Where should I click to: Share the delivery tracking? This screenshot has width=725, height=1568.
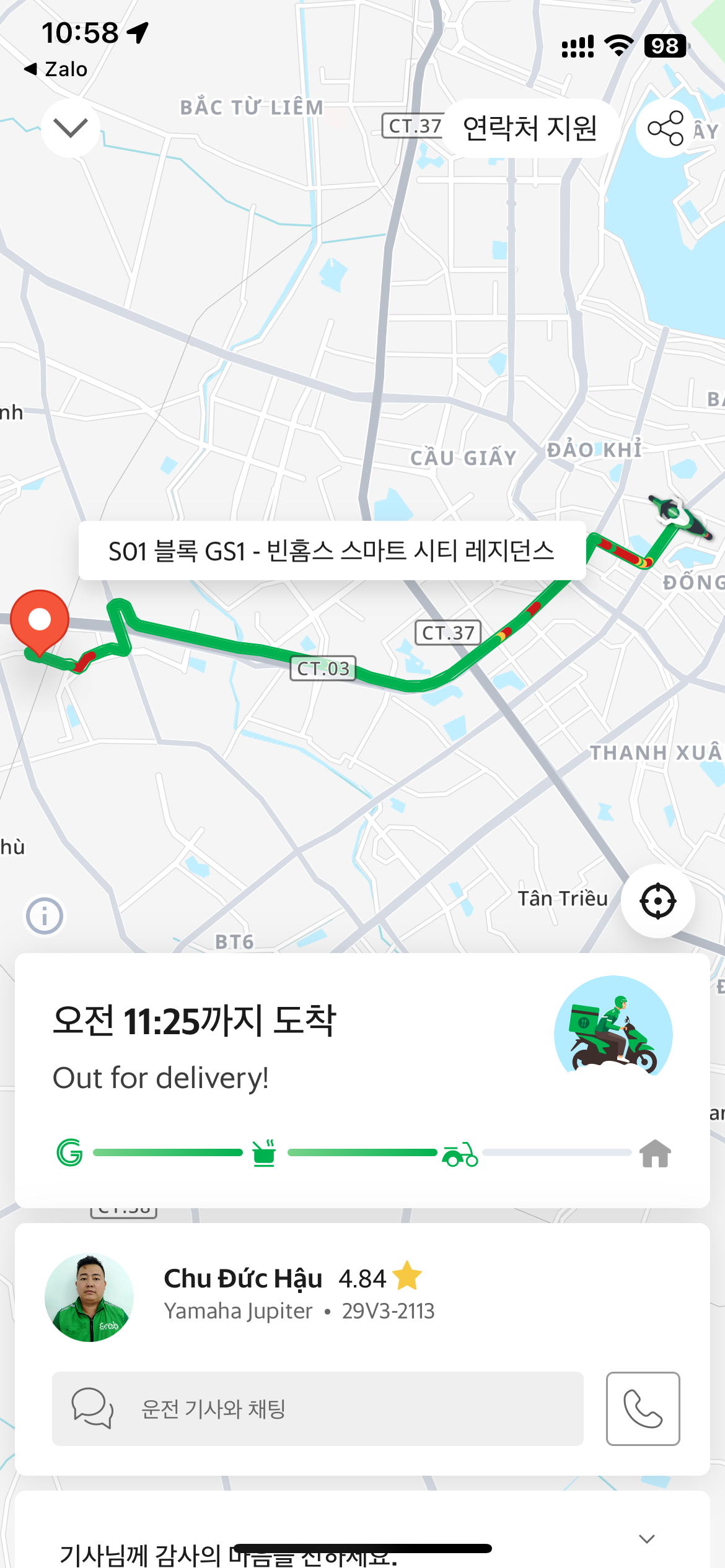pyautogui.click(x=666, y=128)
